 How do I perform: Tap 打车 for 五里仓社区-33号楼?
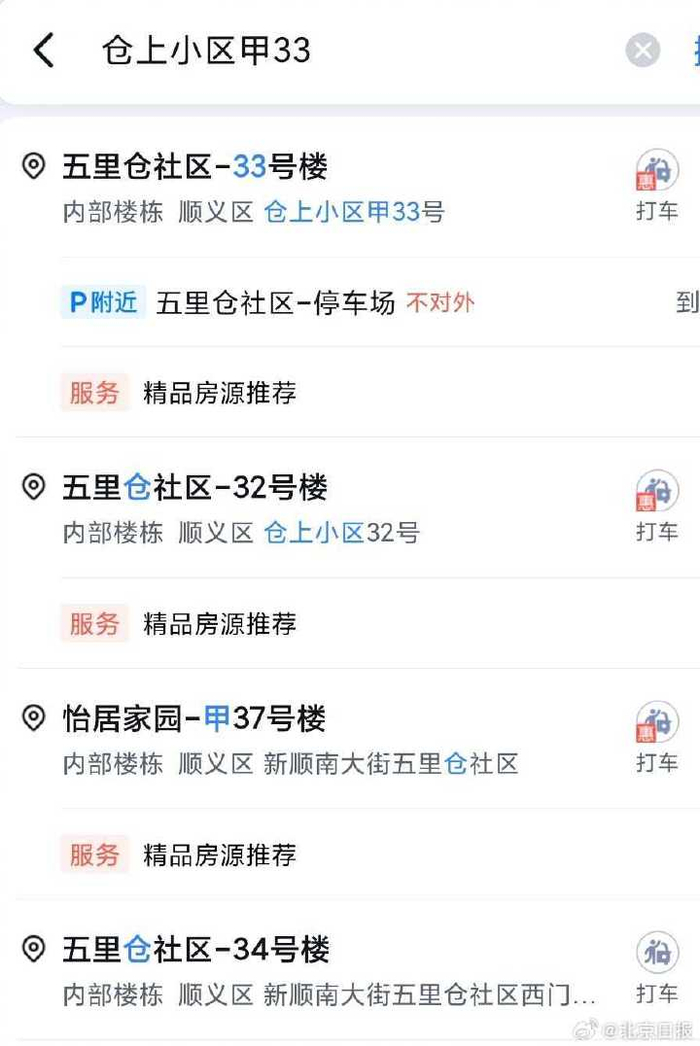coord(657,186)
